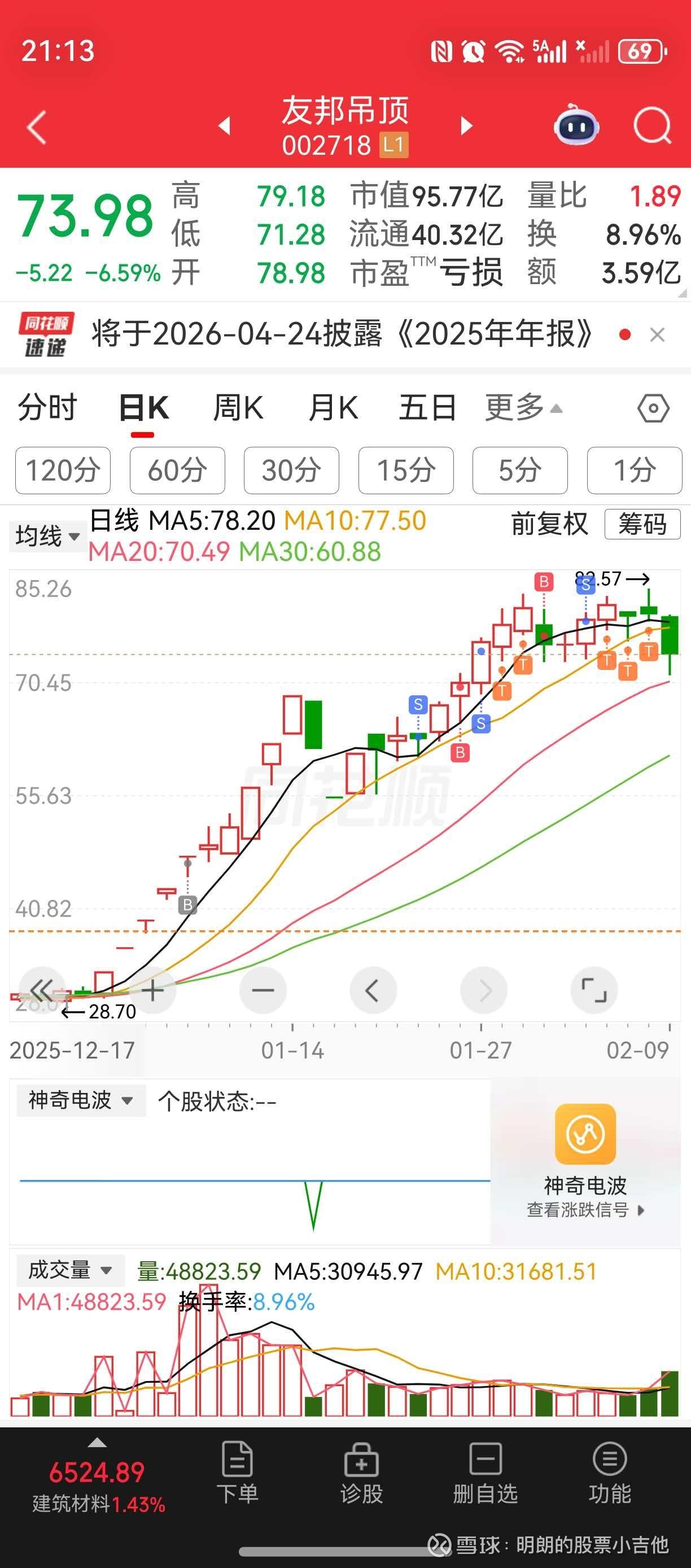
Task: Switch to the 五日 chart tab
Action: tap(427, 408)
